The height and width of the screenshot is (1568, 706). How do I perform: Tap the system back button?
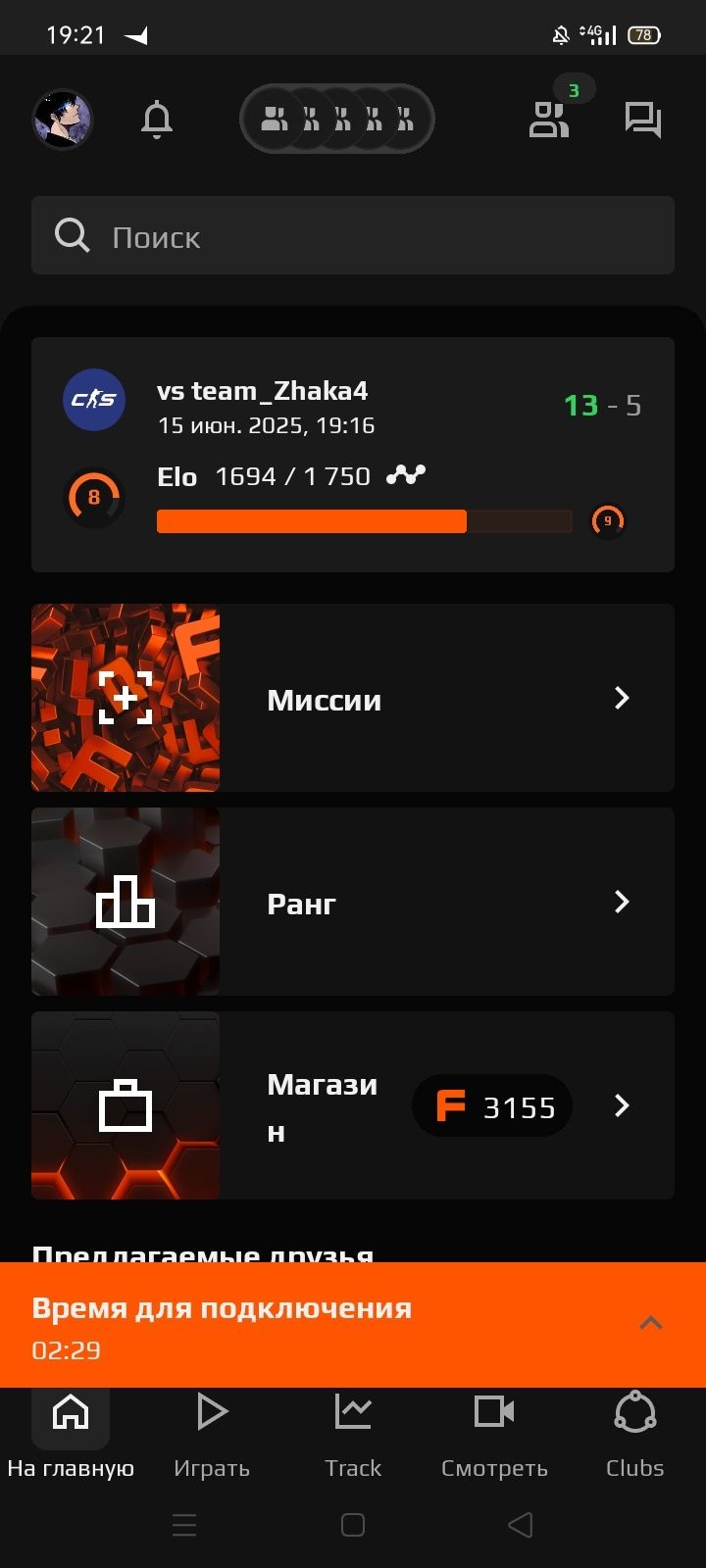(521, 1525)
